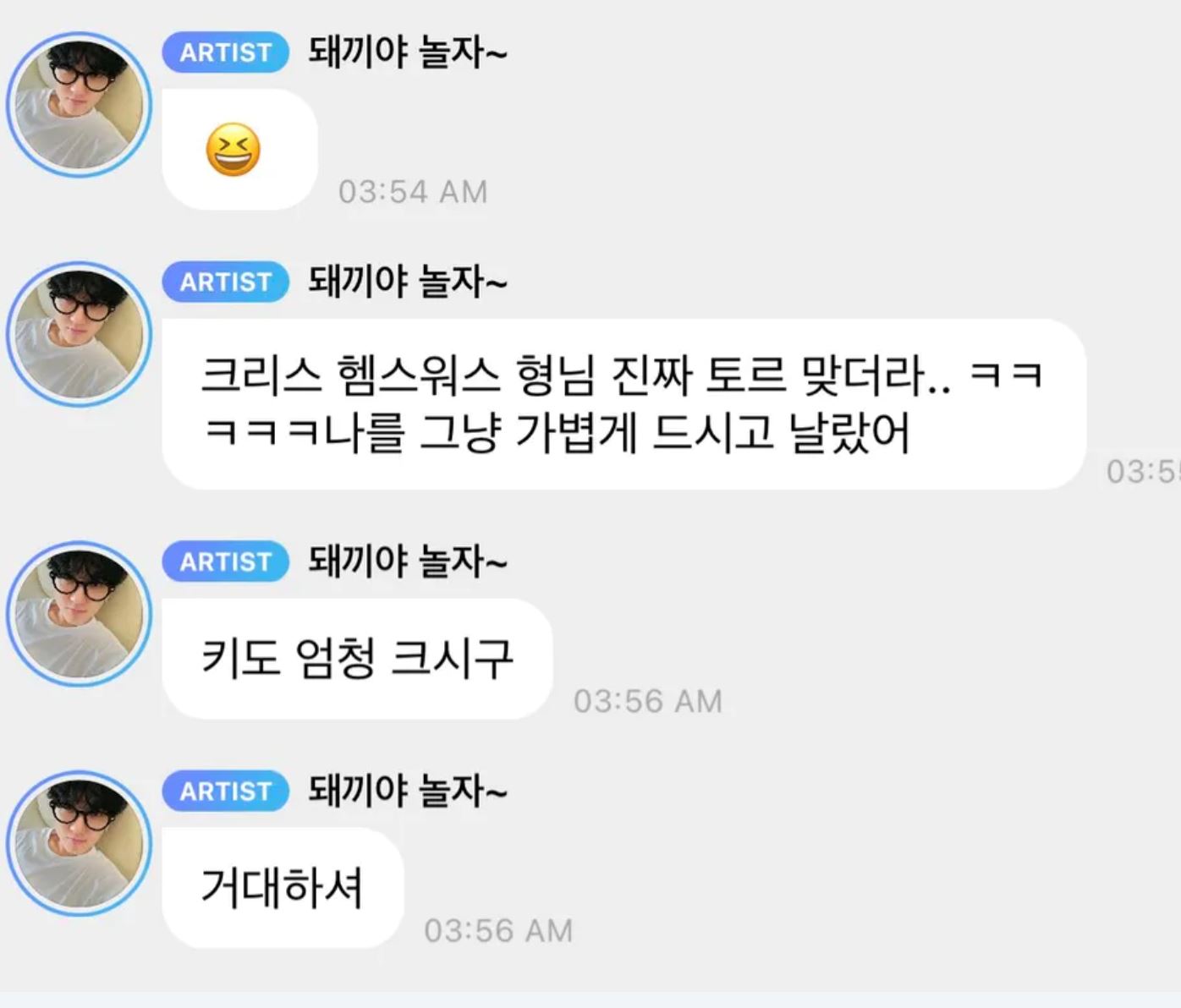Image resolution: width=1181 pixels, height=1008 pixels.
Task: Open the profile photo beside 키도 엄청 크시구
Action: coord(79,614)
